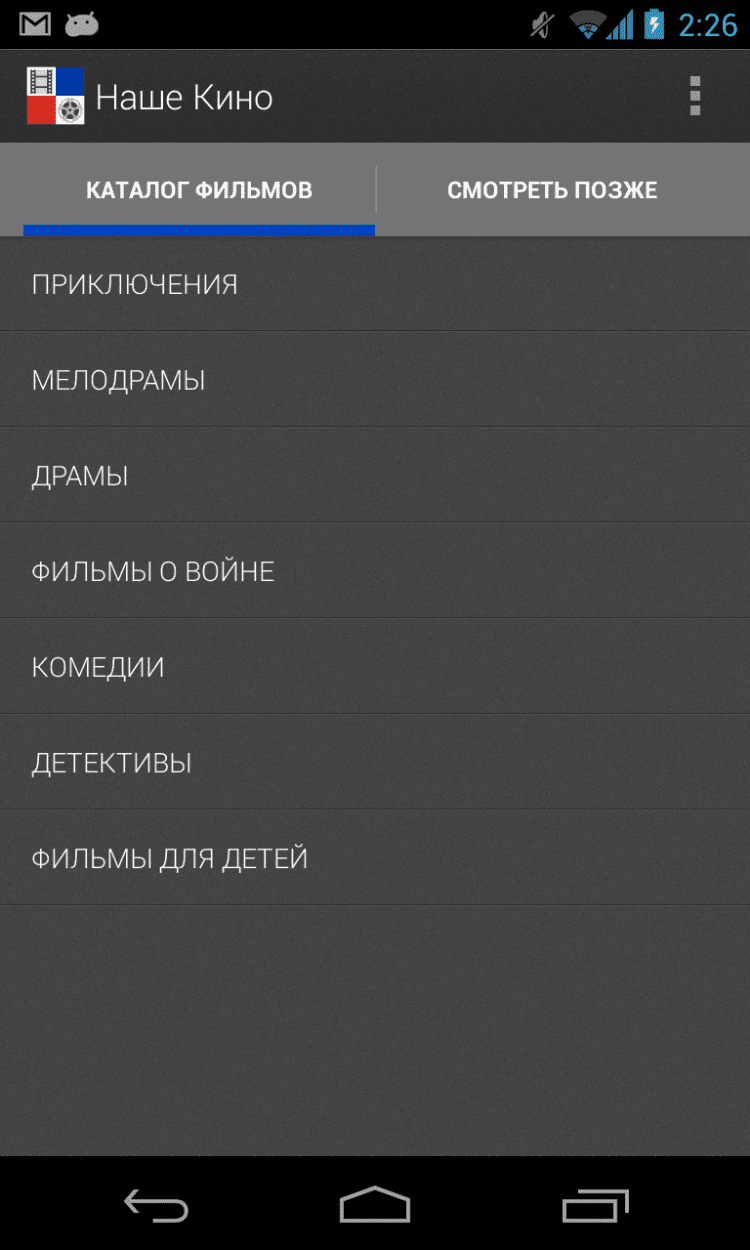Select the Каталог фильмов tab
Viewport: 750px width, 1250px height.
click(199, 190)
